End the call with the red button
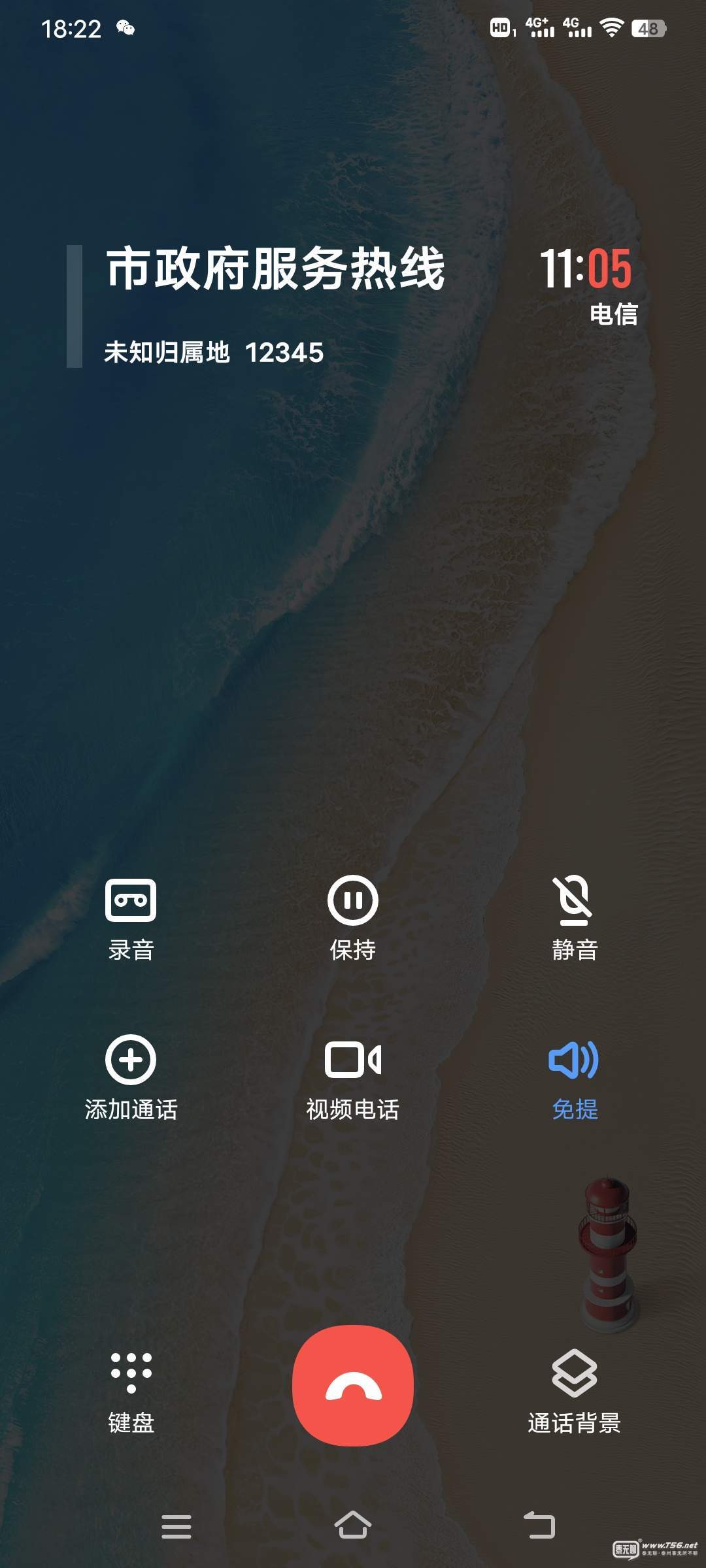This screenshot has height=1568, width=706. tap(353, 1385)
